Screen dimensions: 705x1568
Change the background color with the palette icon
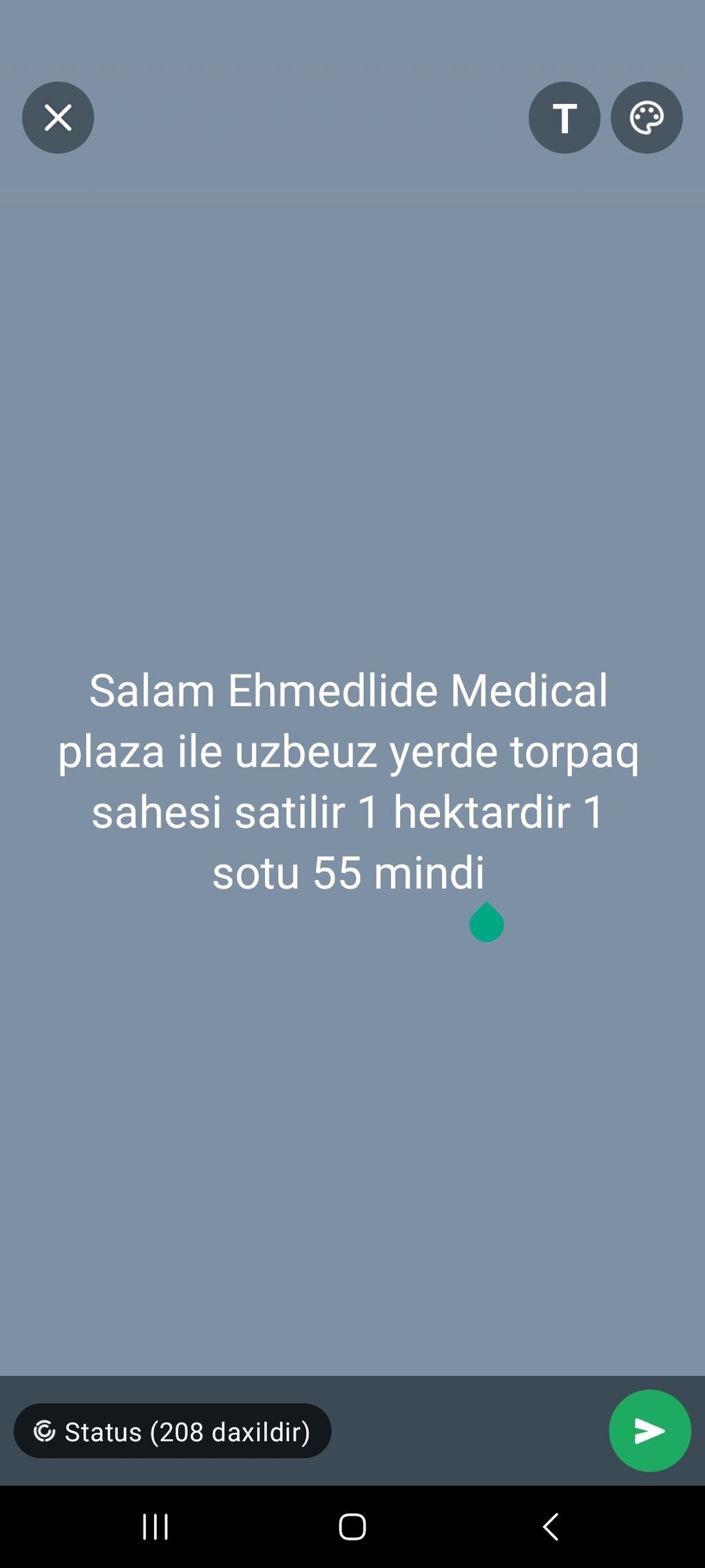tap(646, 118)
